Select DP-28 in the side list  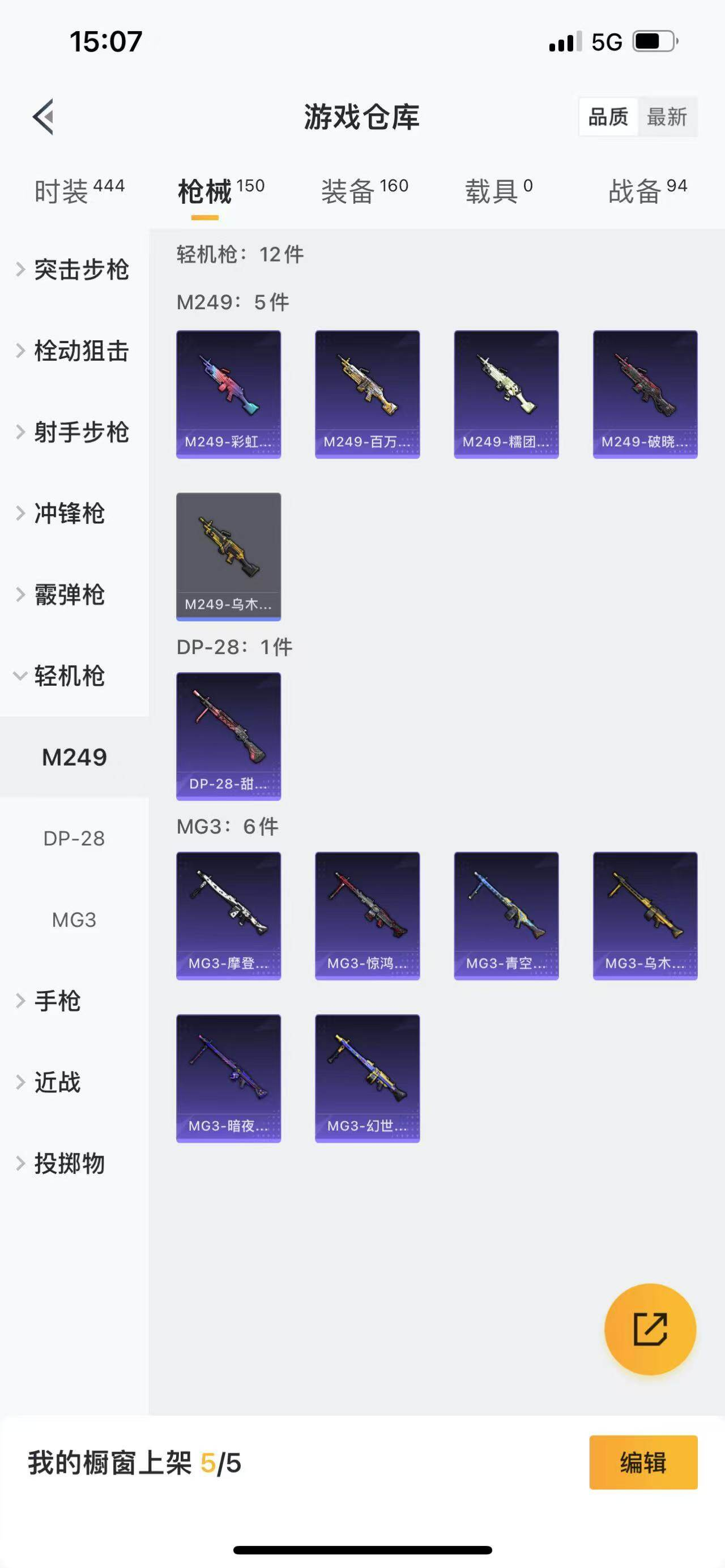point(74,838)
